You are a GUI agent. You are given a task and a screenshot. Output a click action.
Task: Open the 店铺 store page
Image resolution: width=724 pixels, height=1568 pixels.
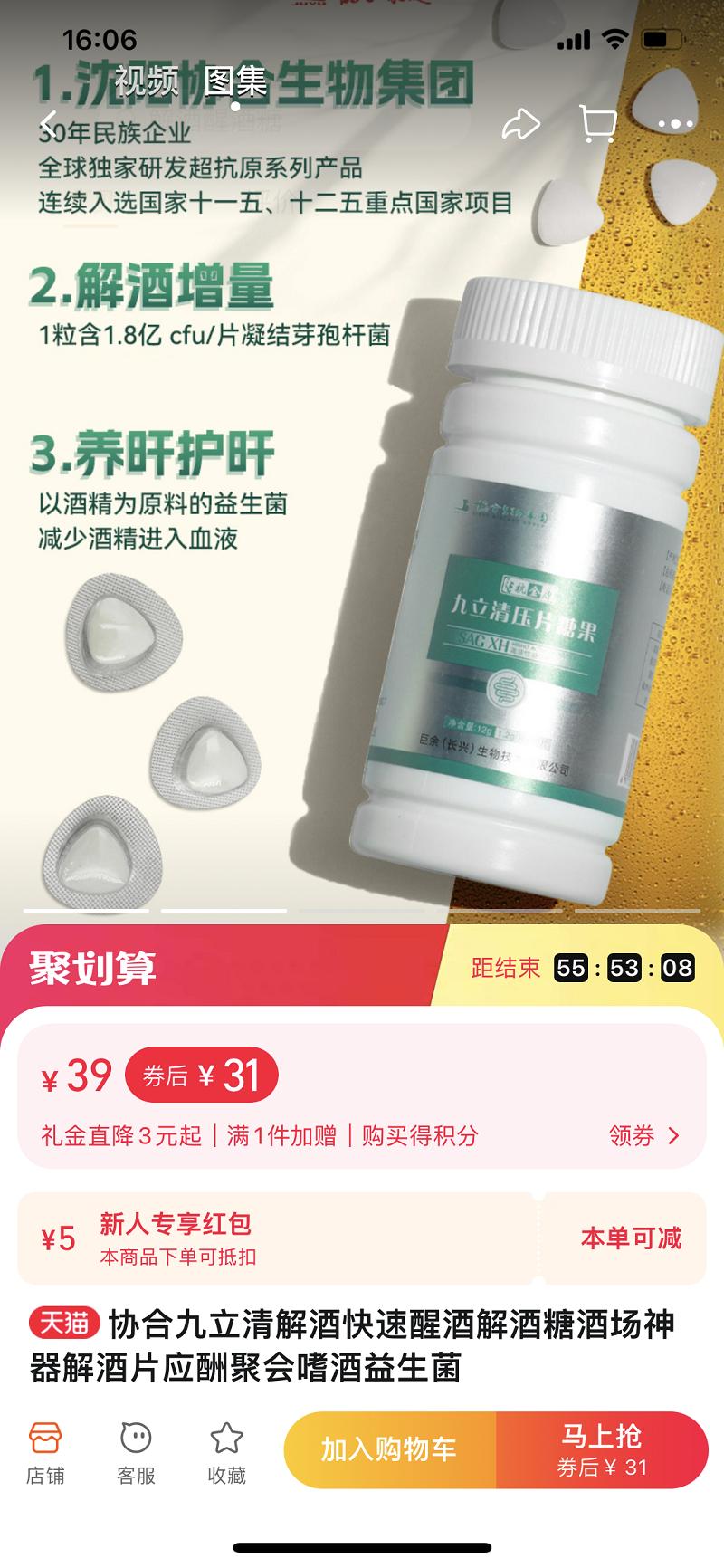point(45,1452)
